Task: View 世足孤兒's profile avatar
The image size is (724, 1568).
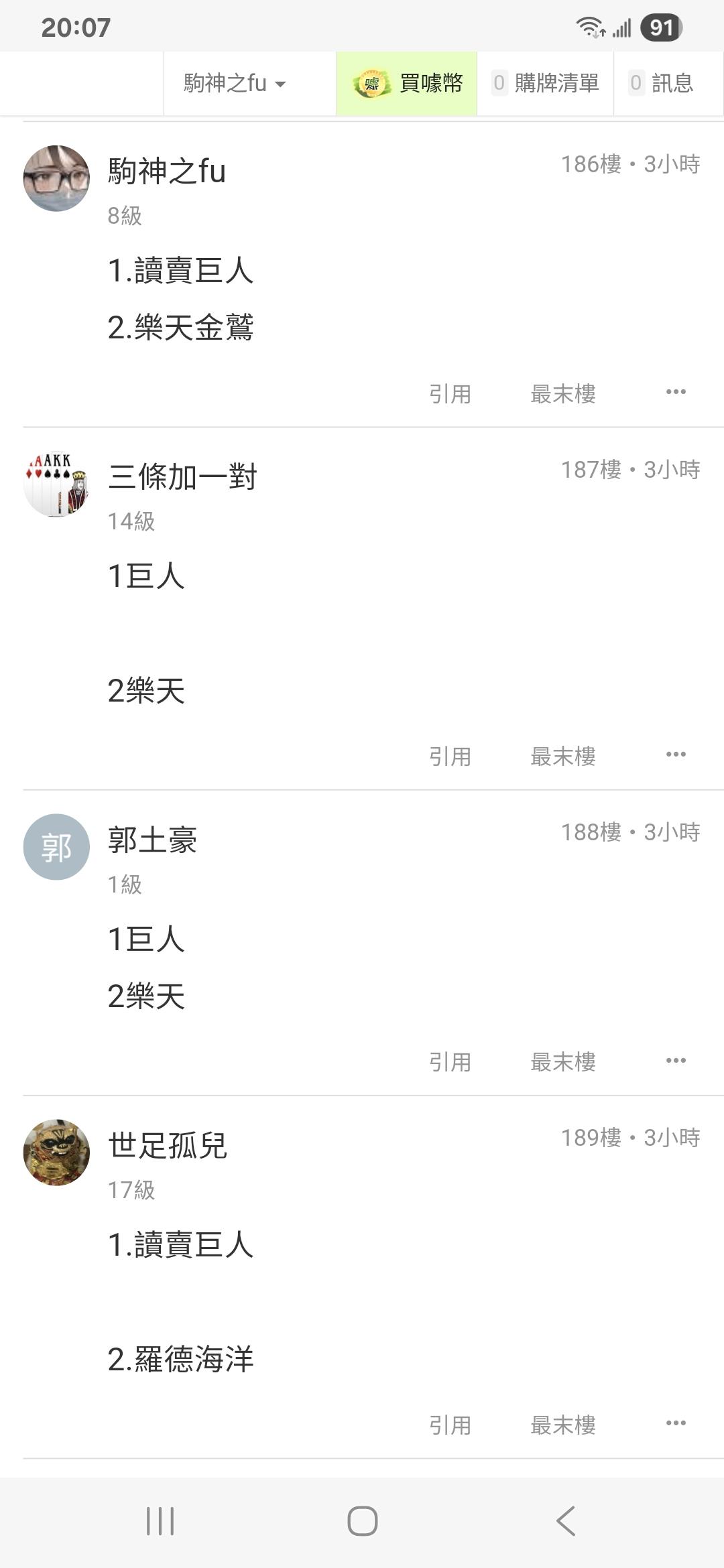Action: coord(56,1152)
